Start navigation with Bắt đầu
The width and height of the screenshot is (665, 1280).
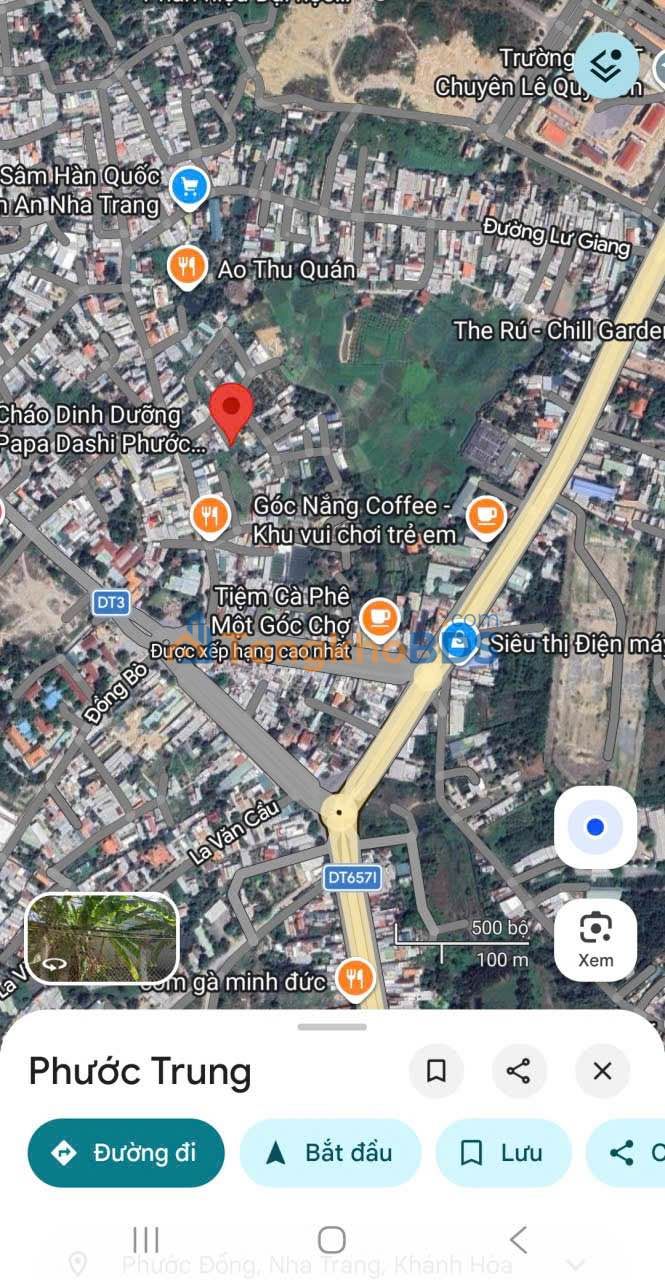point(330,1152)
